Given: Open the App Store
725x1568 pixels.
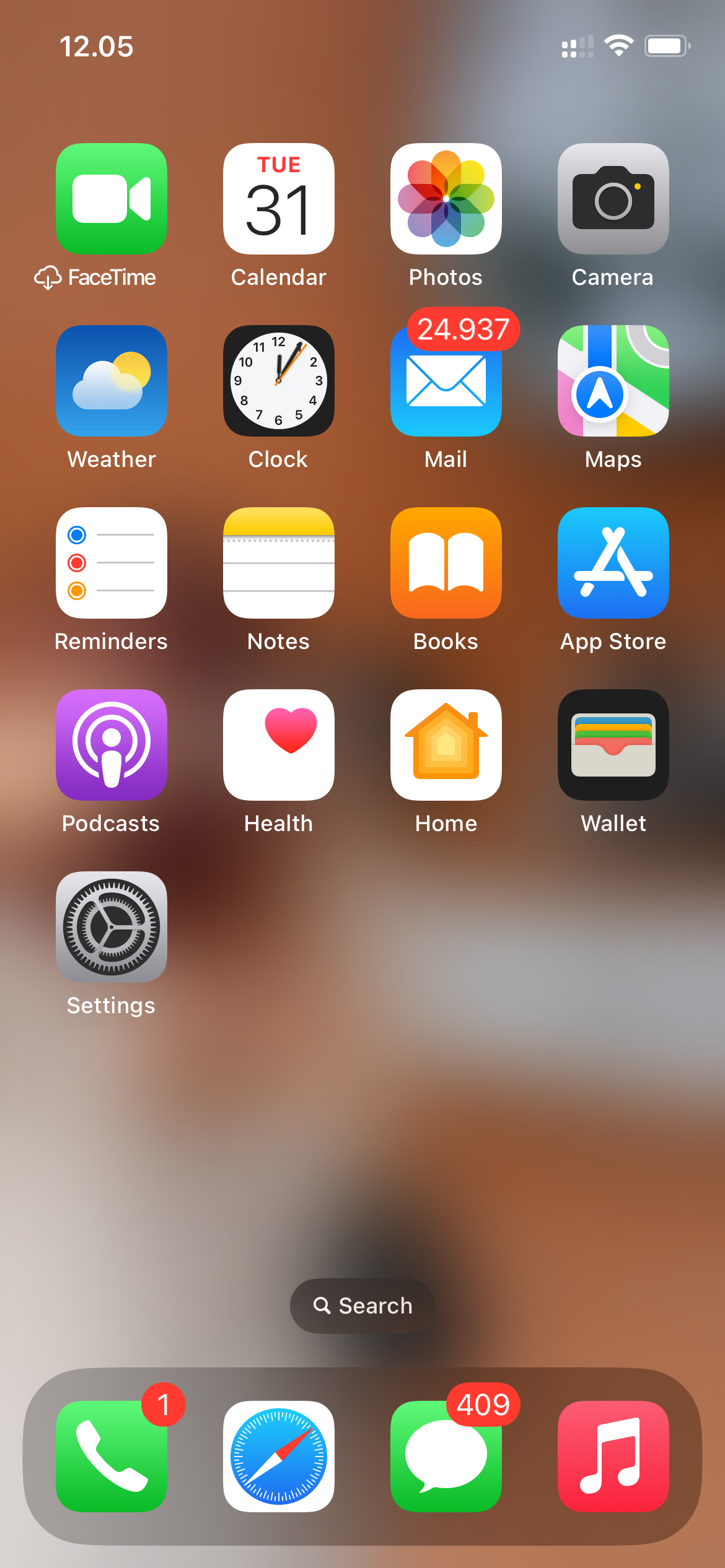Looking at the screenshot, I should (613, 563).
